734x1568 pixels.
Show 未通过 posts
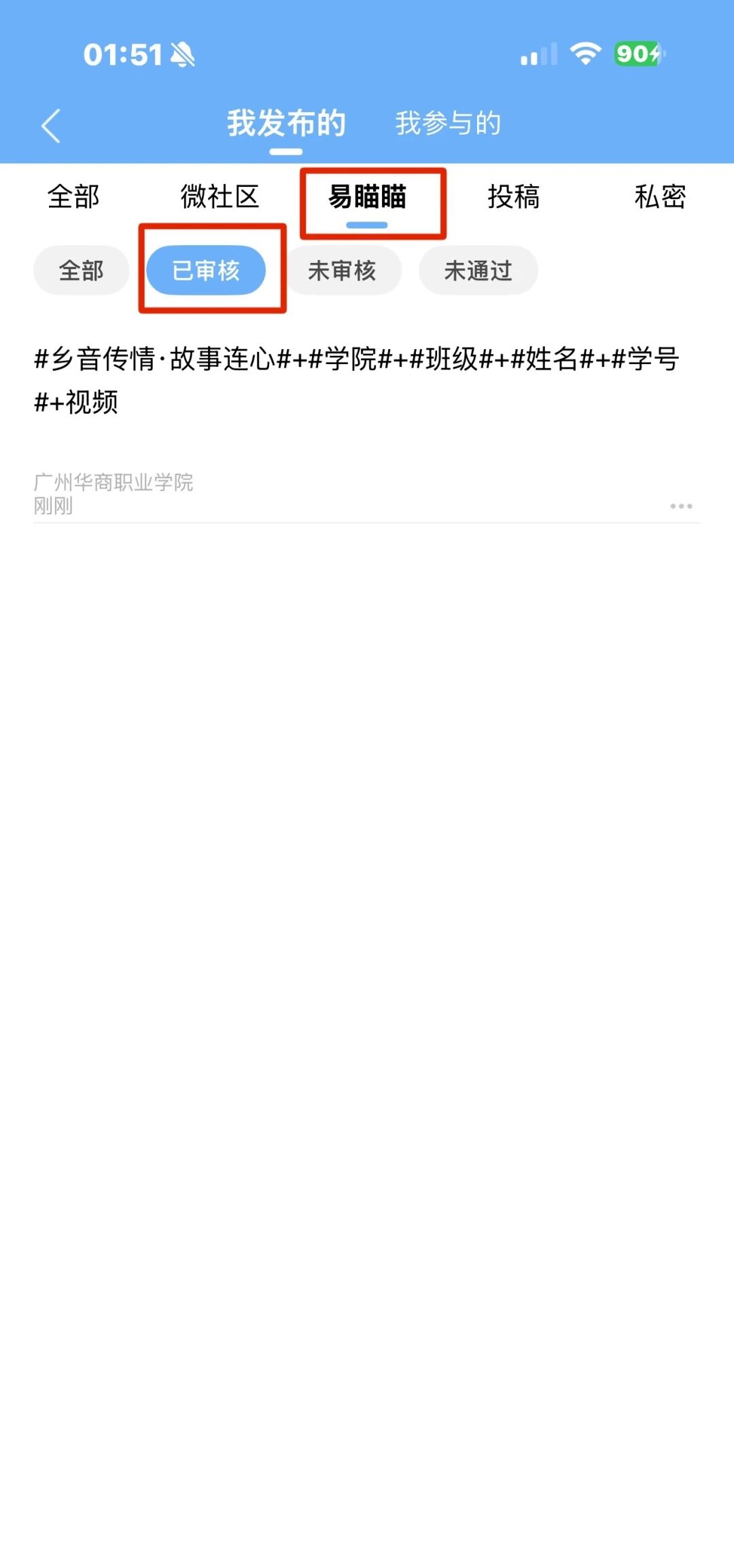pos(478,270)
